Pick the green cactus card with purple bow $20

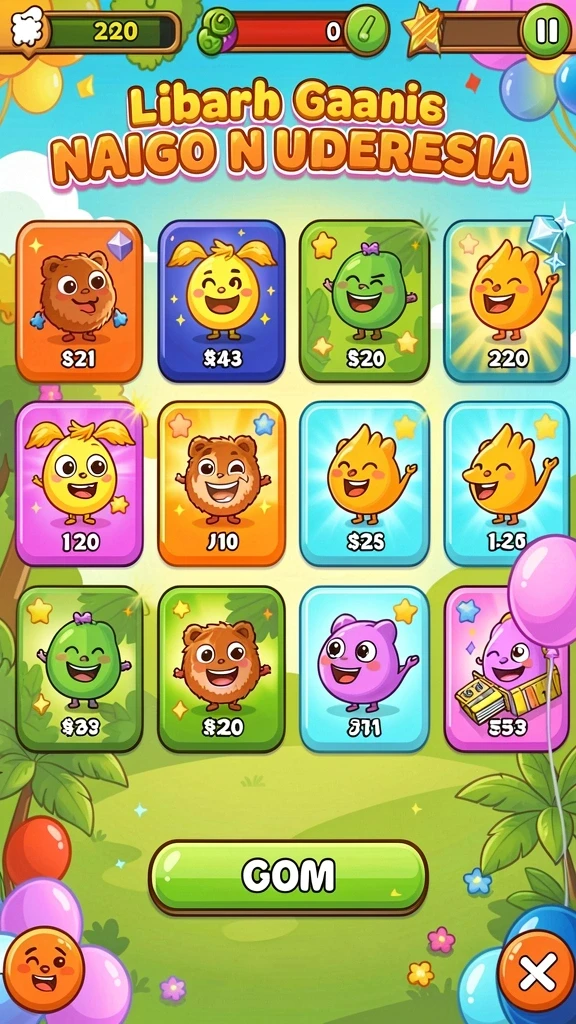pos(364,301)
